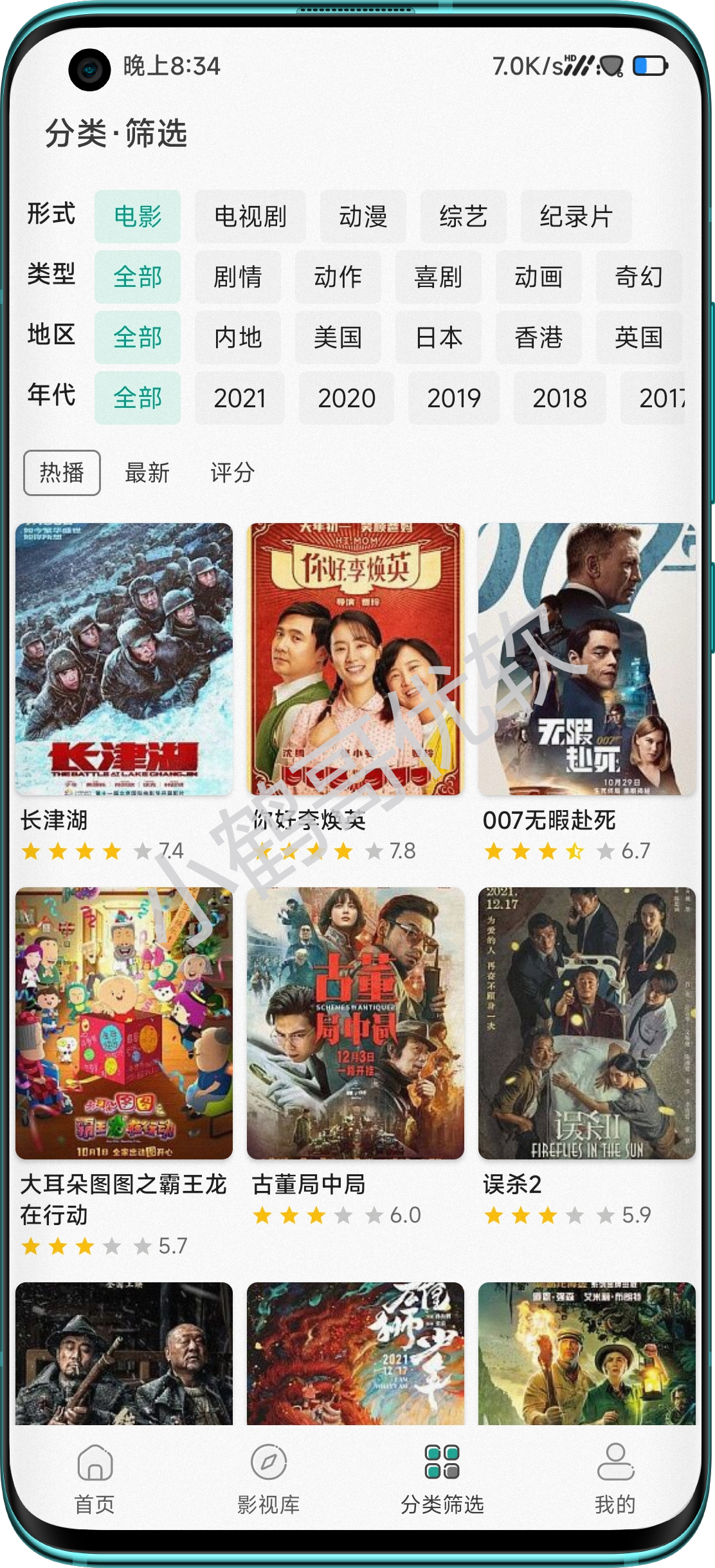Filter type by 喜剧
Image resolution: width=715 pixels, height=1568 pixels.
[438, 277]
